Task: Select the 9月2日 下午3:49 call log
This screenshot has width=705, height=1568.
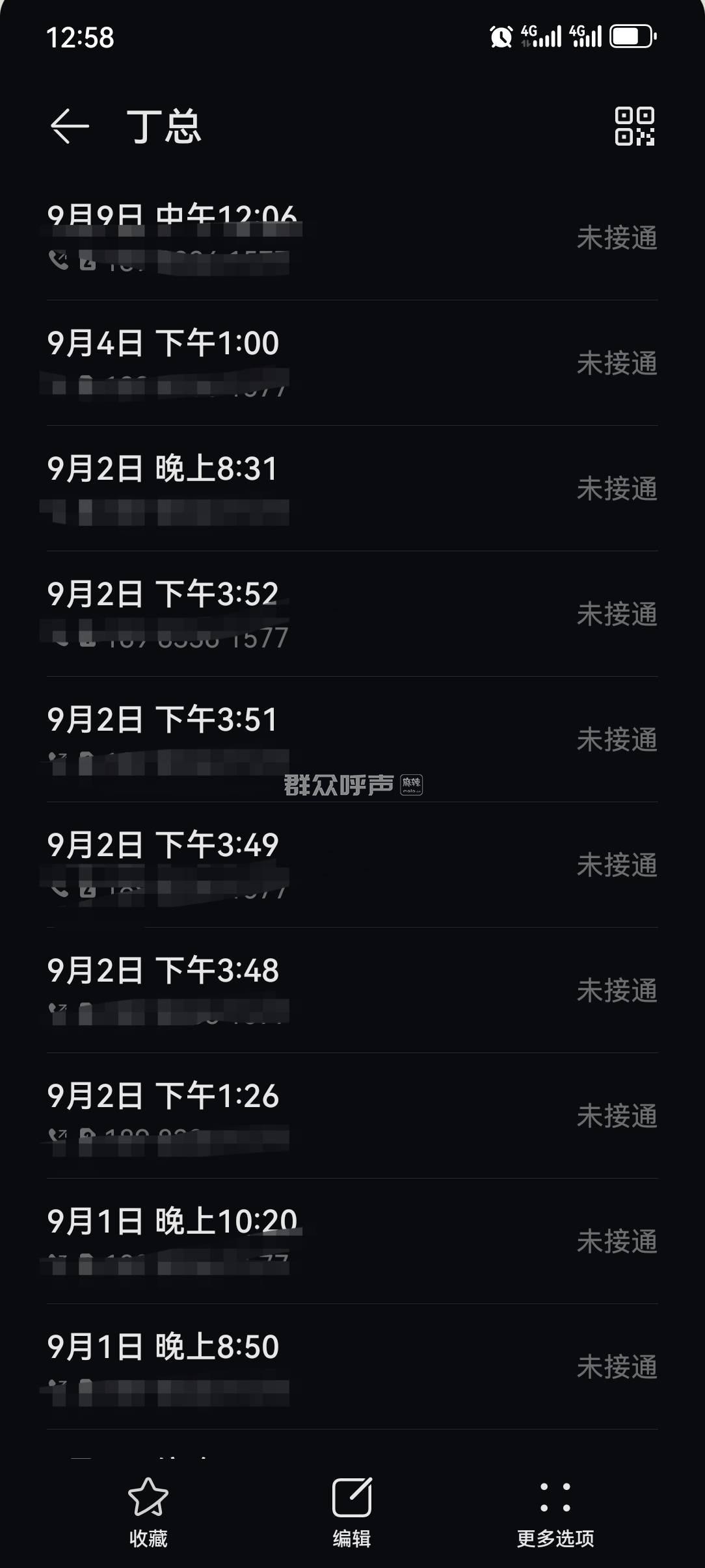Action: (351, 864)
